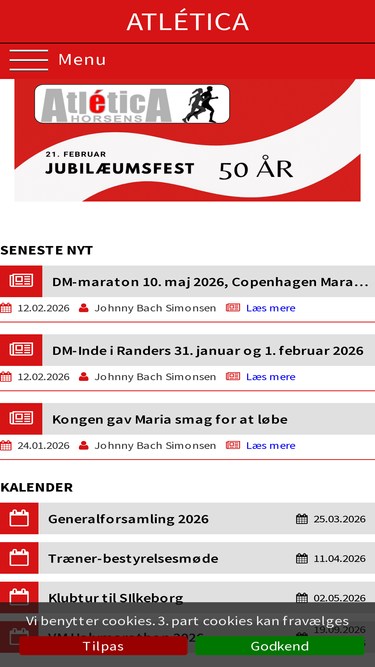Tap Læs mere under DM-maraton news
This screenshot has height=667, width=375.
(x=270, y=308)
